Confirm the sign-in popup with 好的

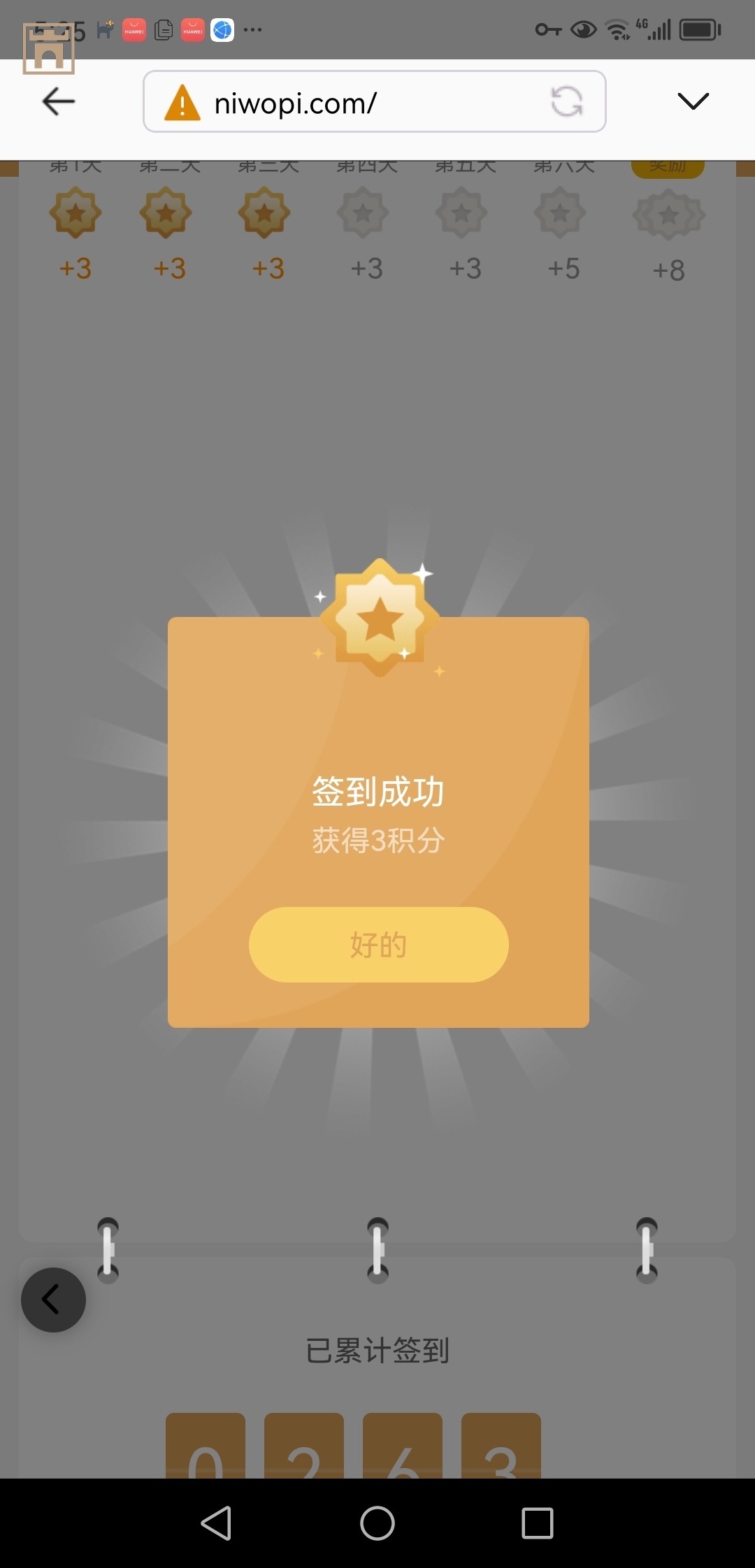tap(378, 944)
